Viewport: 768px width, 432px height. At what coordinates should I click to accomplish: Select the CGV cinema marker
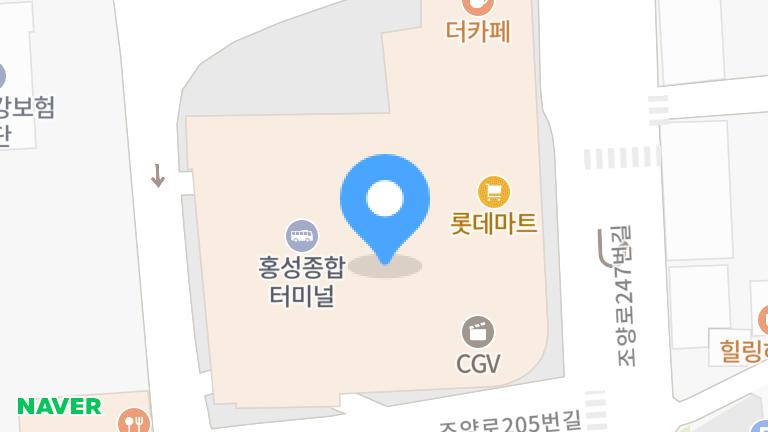tap(478, 332)
